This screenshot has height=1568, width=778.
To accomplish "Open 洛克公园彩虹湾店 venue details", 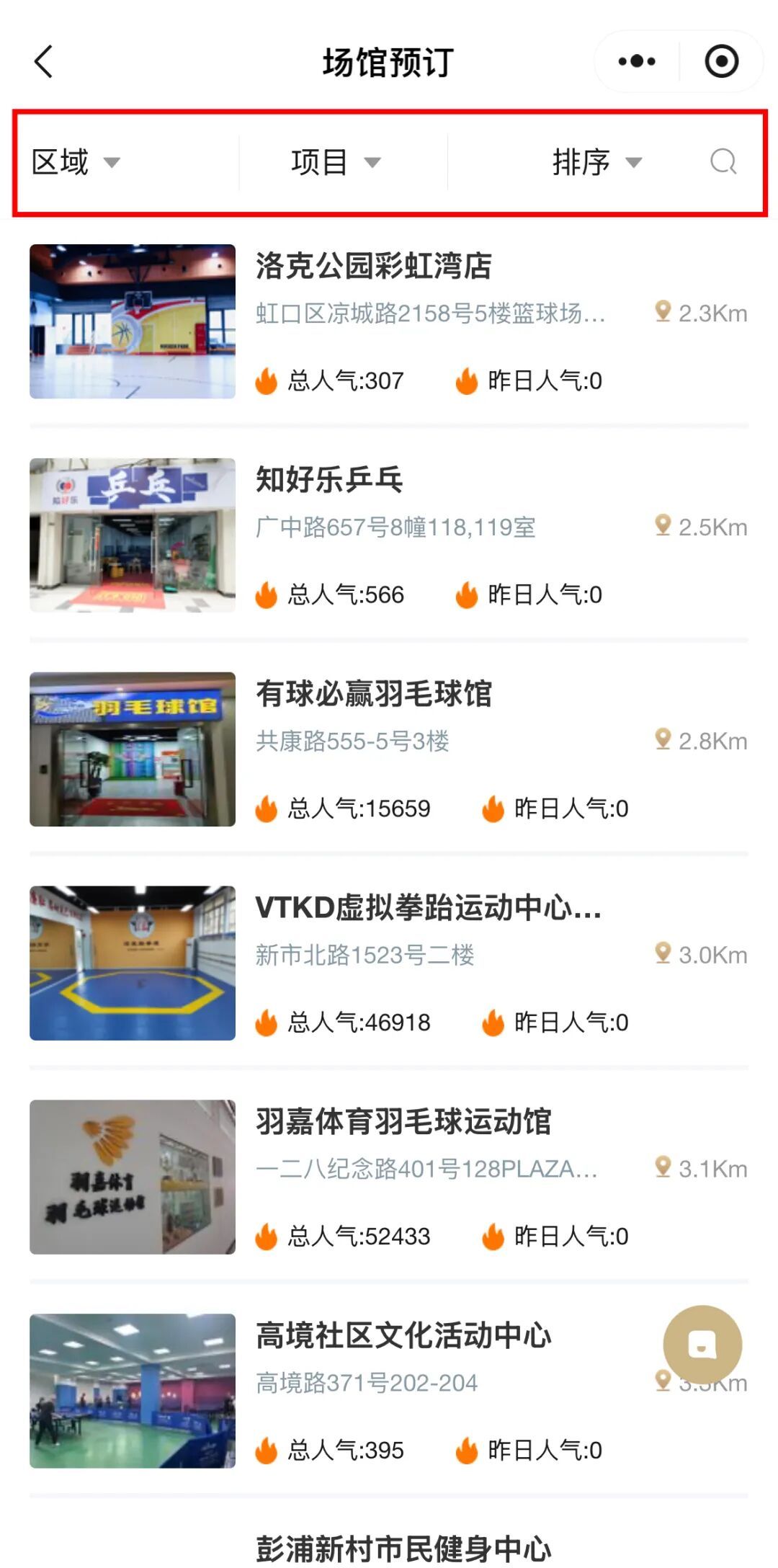I will tap(373, 267).
